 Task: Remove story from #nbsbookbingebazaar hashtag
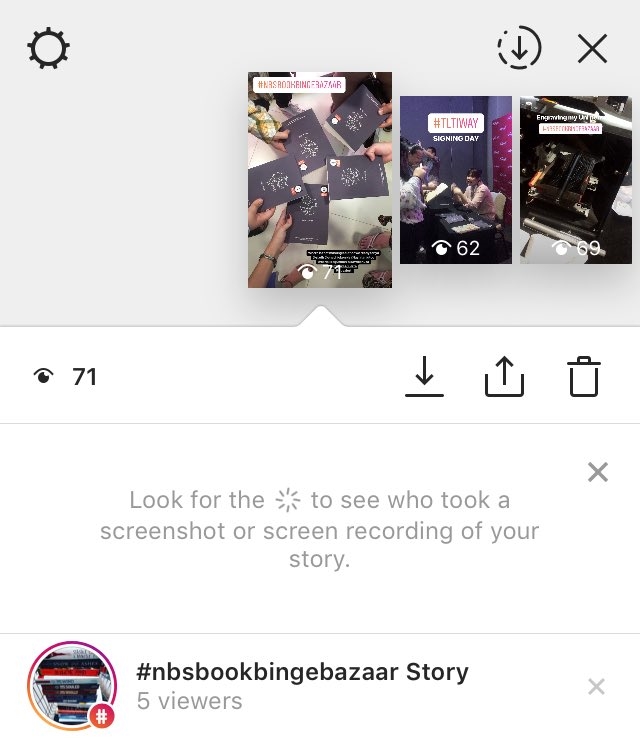click(x=596, y=686)
